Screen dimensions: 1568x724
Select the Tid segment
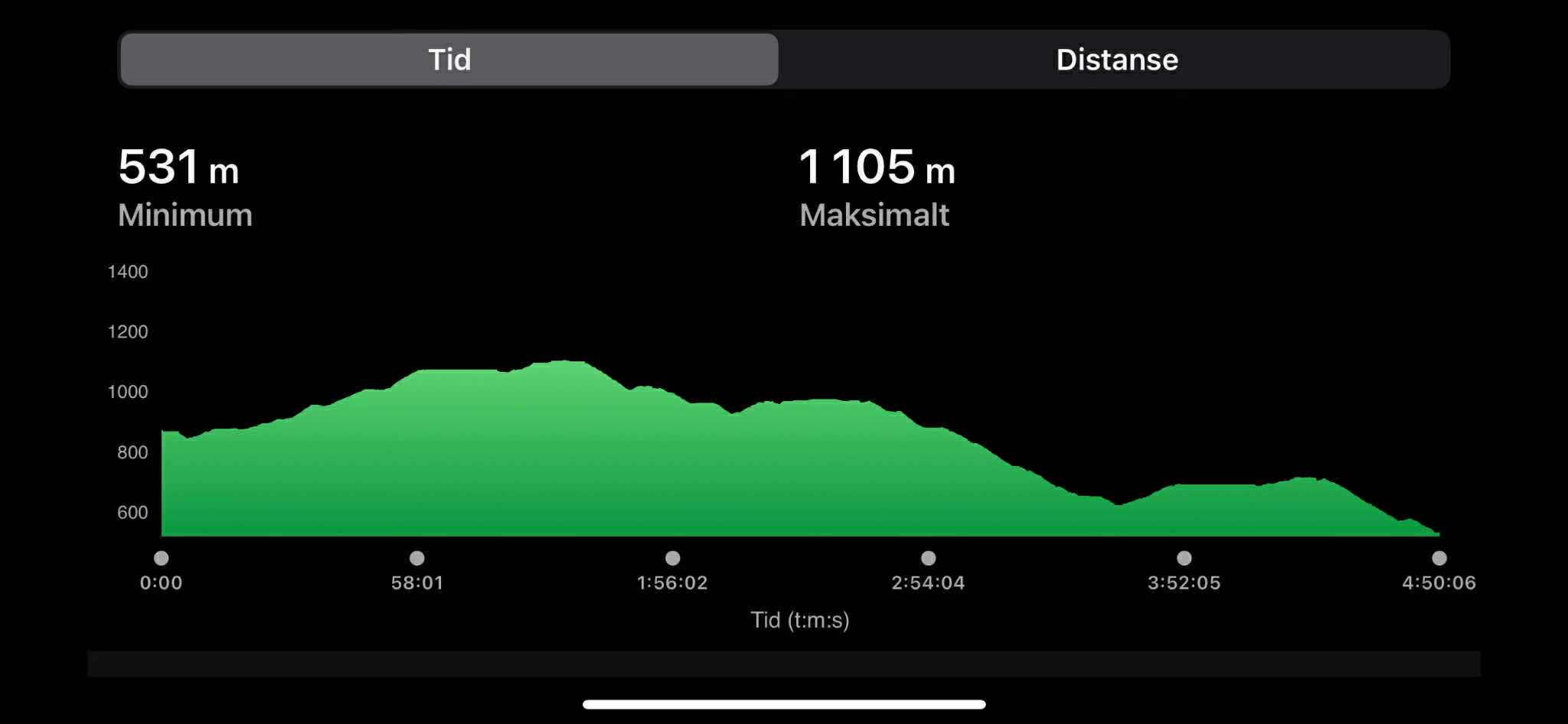tap(449, 60)
